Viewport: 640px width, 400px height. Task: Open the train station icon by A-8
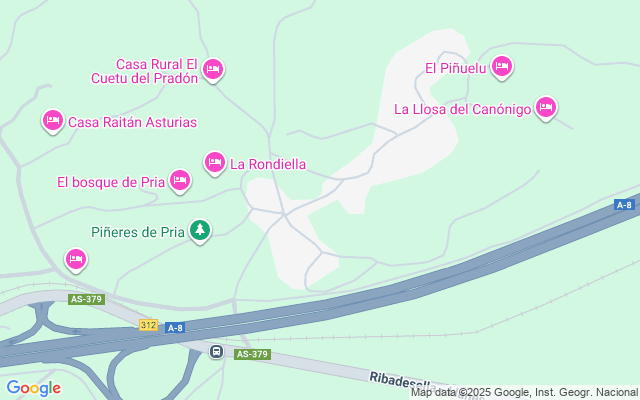click(x=216, y=351)
